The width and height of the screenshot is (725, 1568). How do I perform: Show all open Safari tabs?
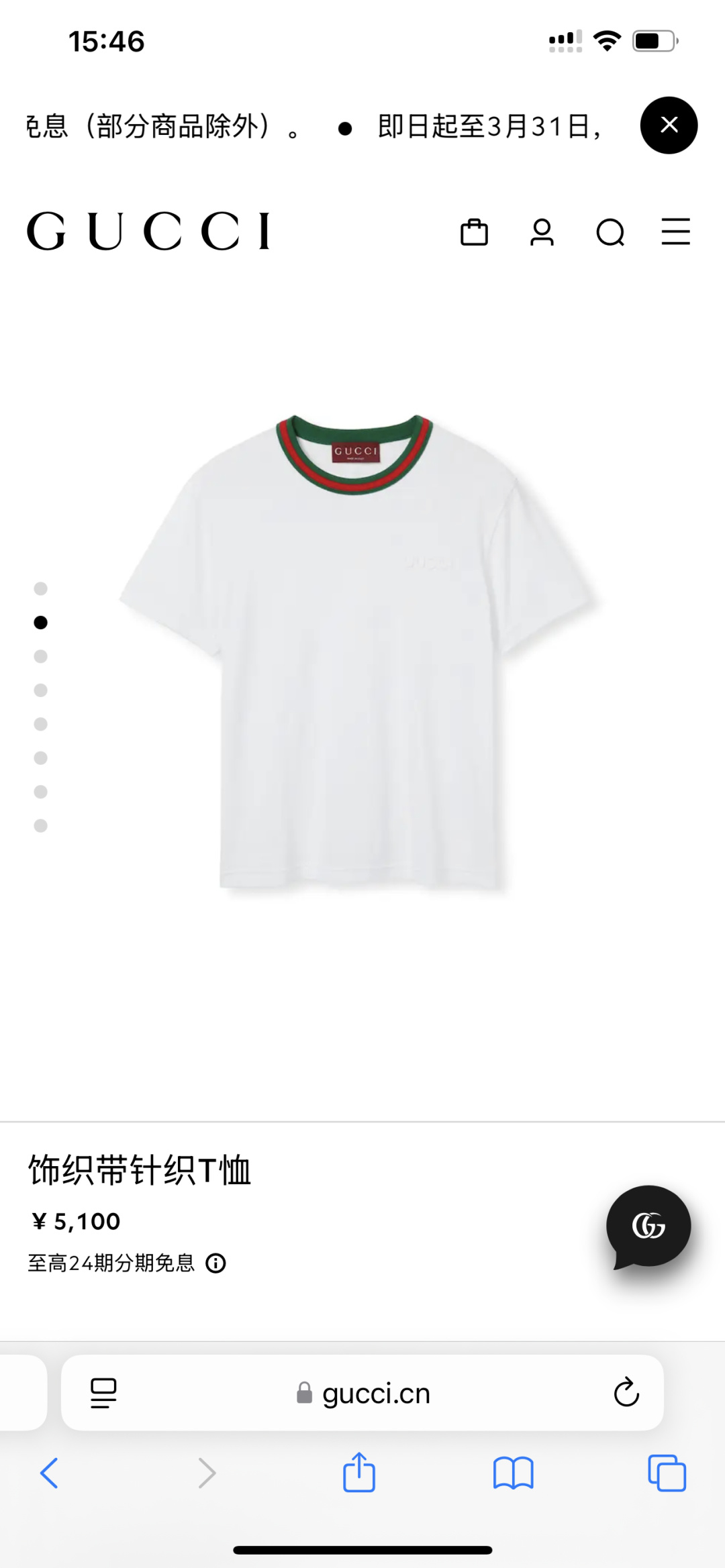[x=667, y=1473]
